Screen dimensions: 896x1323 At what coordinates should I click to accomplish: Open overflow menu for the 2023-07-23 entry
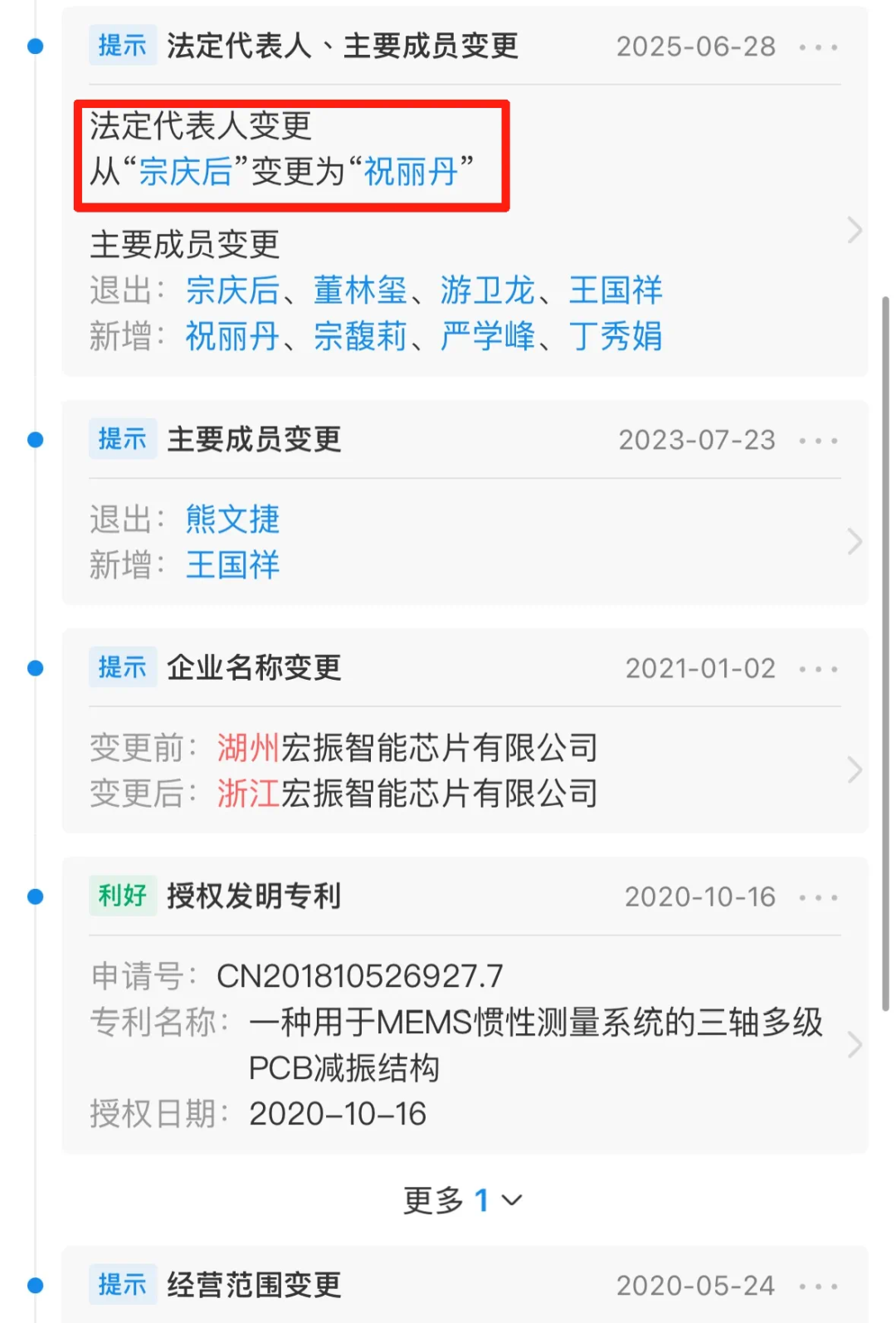818,441
